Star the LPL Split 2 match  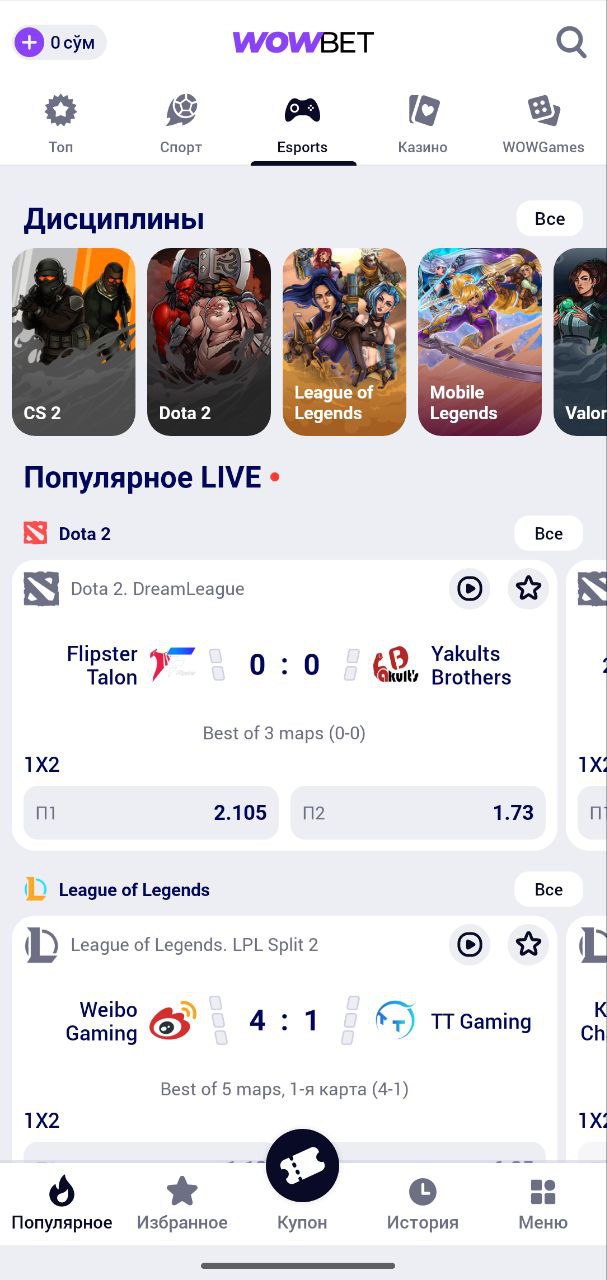pos(528,944)
